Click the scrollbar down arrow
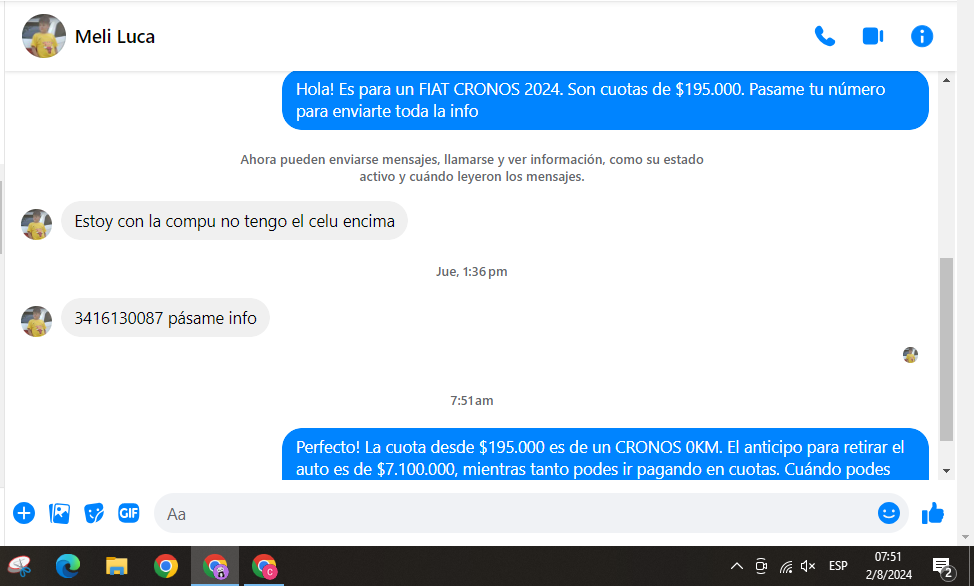This screenshot has width=974, height=586. pyautogui.click(x=946, y=470)
